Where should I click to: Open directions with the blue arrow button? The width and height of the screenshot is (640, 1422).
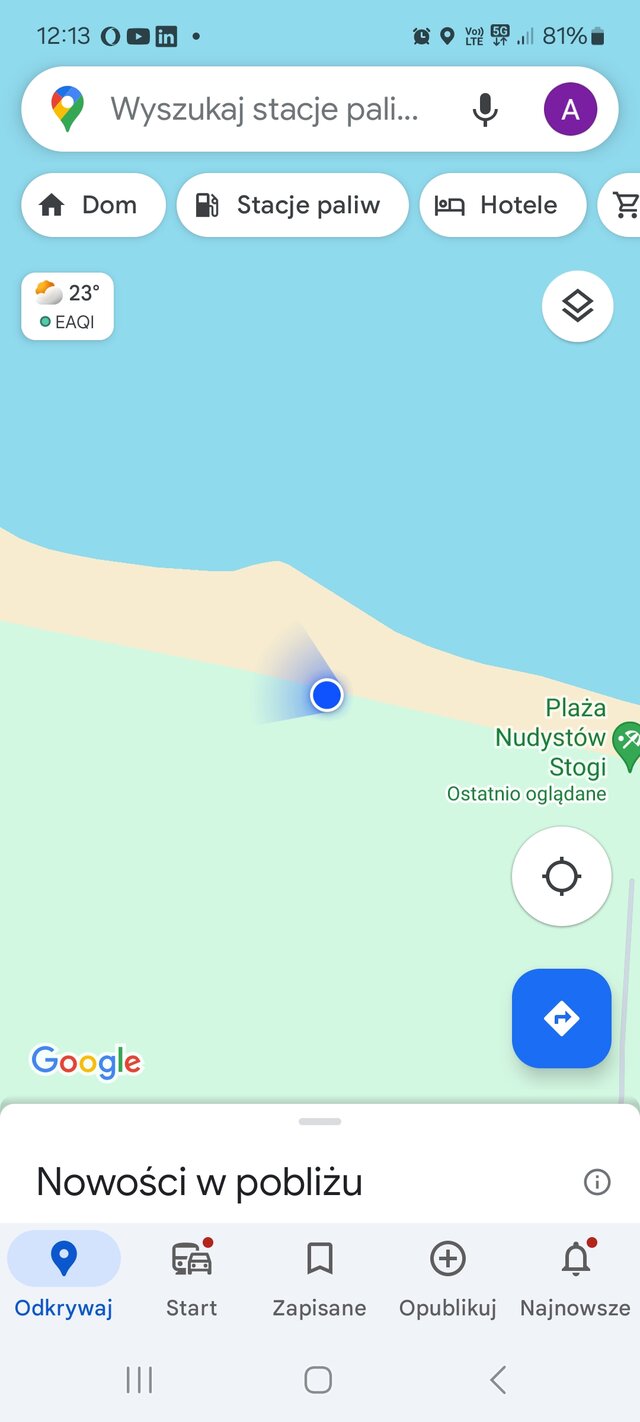coord(561,1018)
